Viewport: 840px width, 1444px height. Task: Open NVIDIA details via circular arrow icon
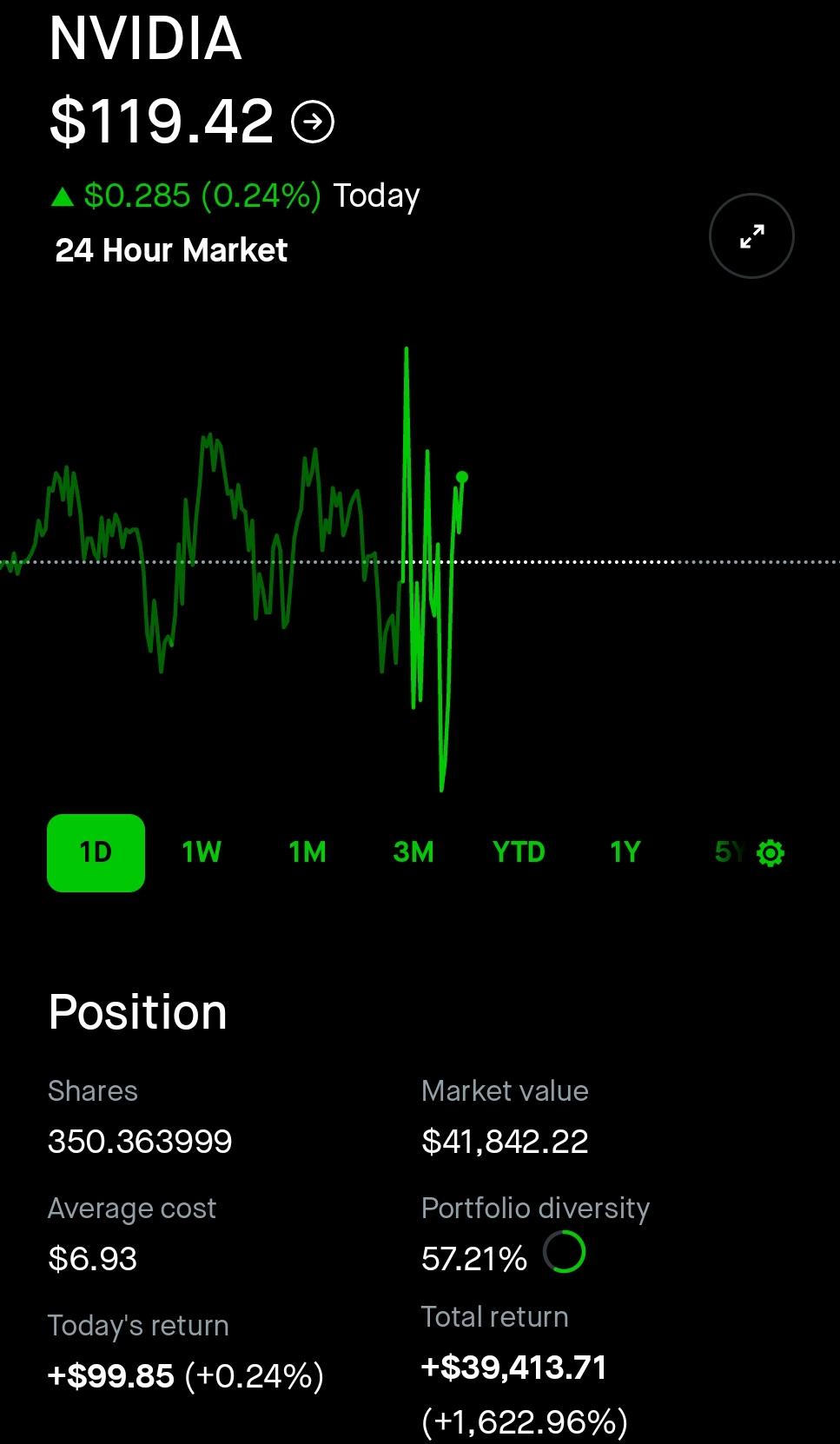click(313, 121)
